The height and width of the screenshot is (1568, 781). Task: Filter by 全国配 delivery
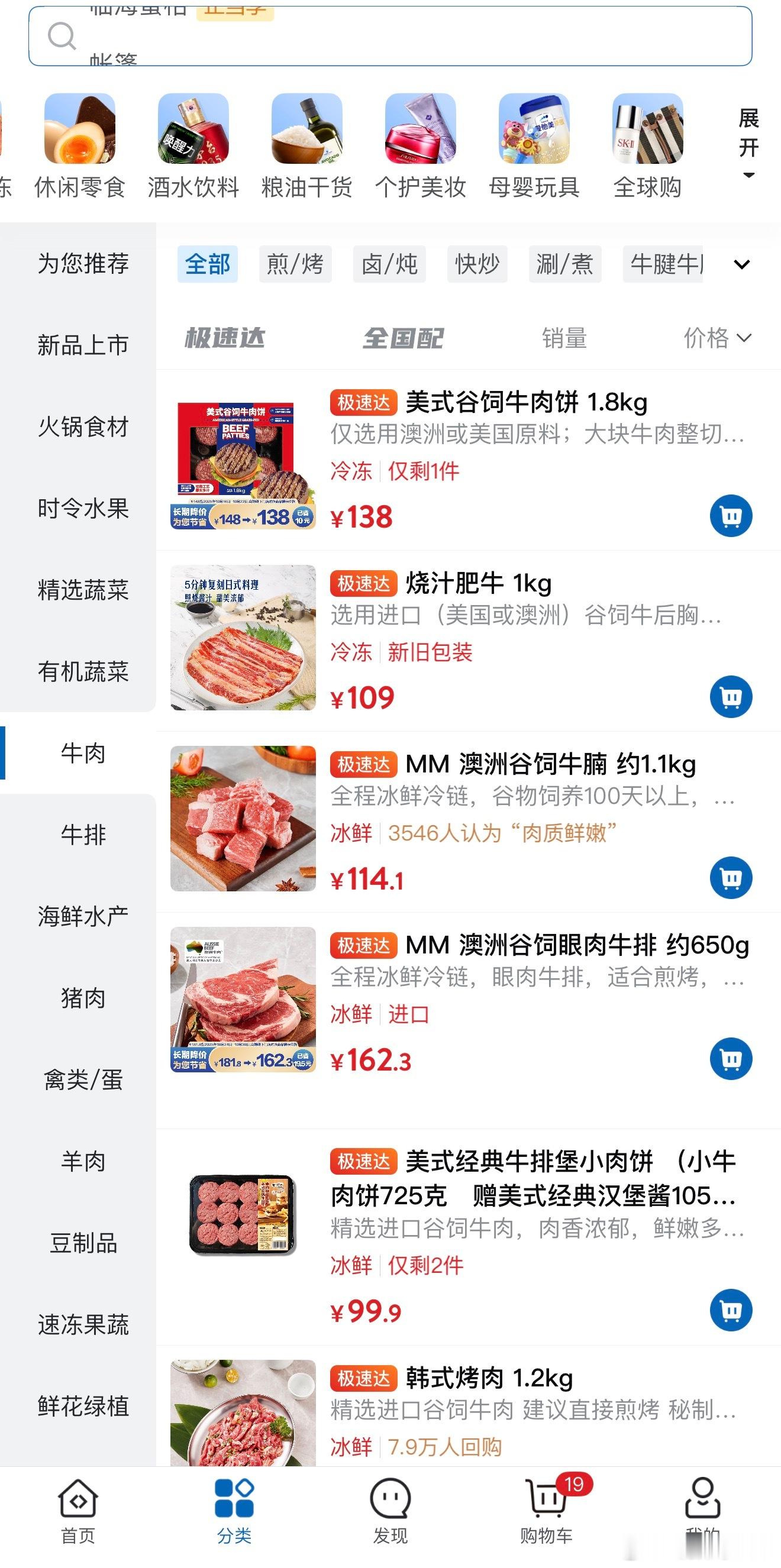403,338
